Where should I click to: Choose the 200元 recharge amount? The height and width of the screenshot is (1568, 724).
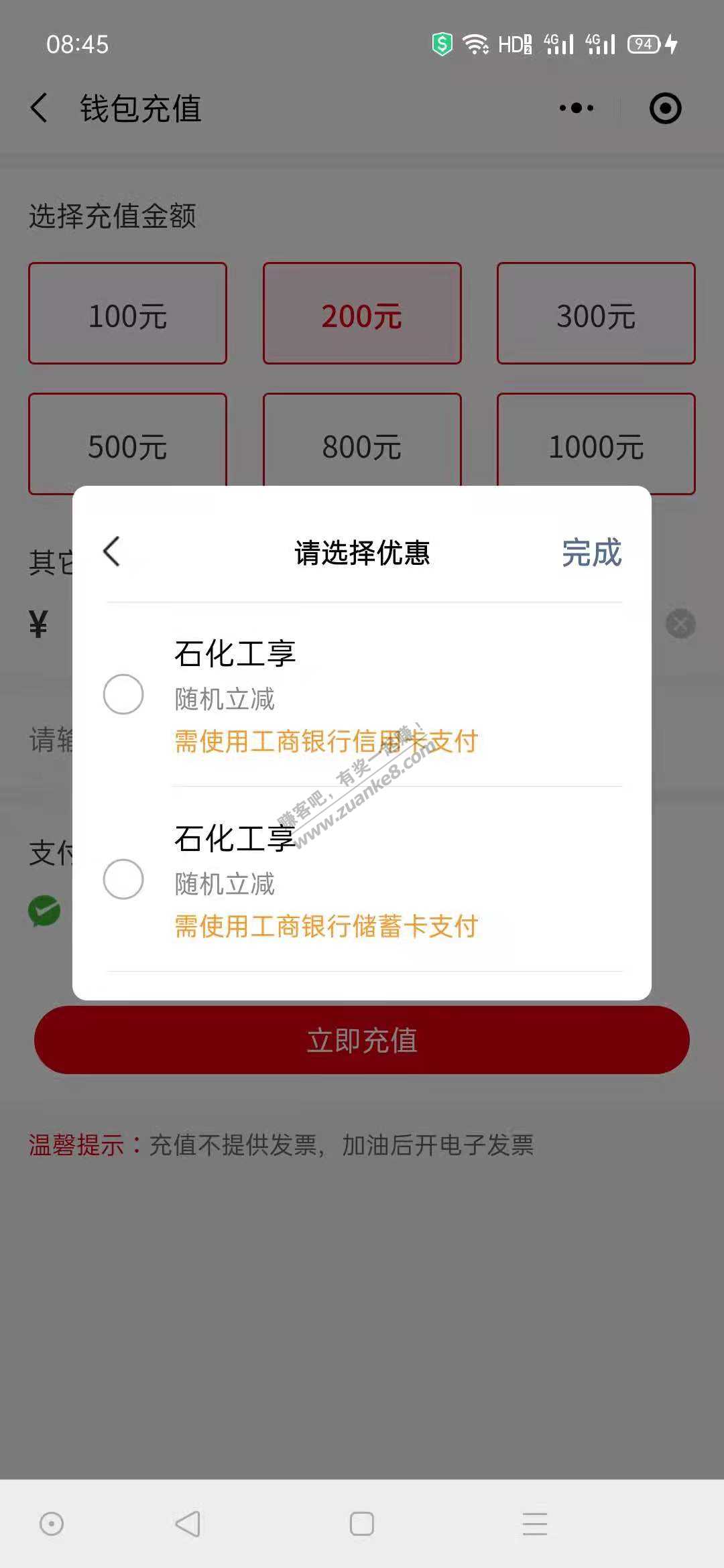(362, 314)
